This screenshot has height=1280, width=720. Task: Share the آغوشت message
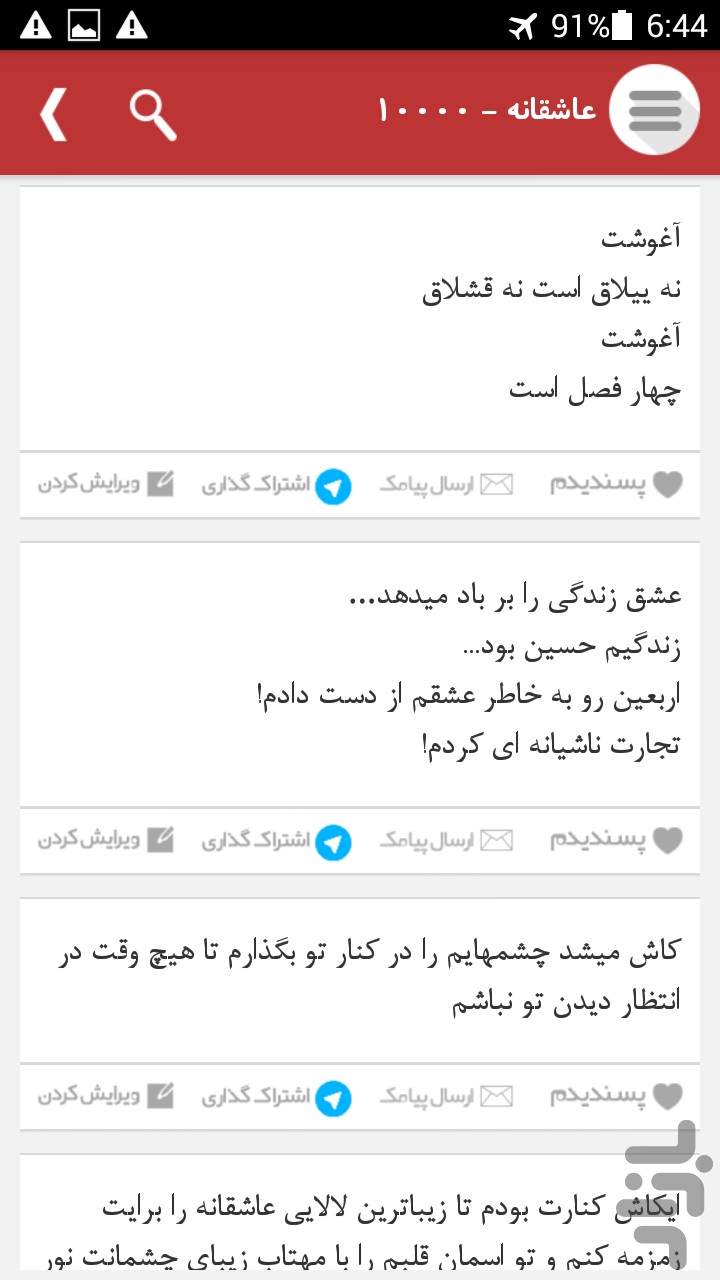pos(277,486)
